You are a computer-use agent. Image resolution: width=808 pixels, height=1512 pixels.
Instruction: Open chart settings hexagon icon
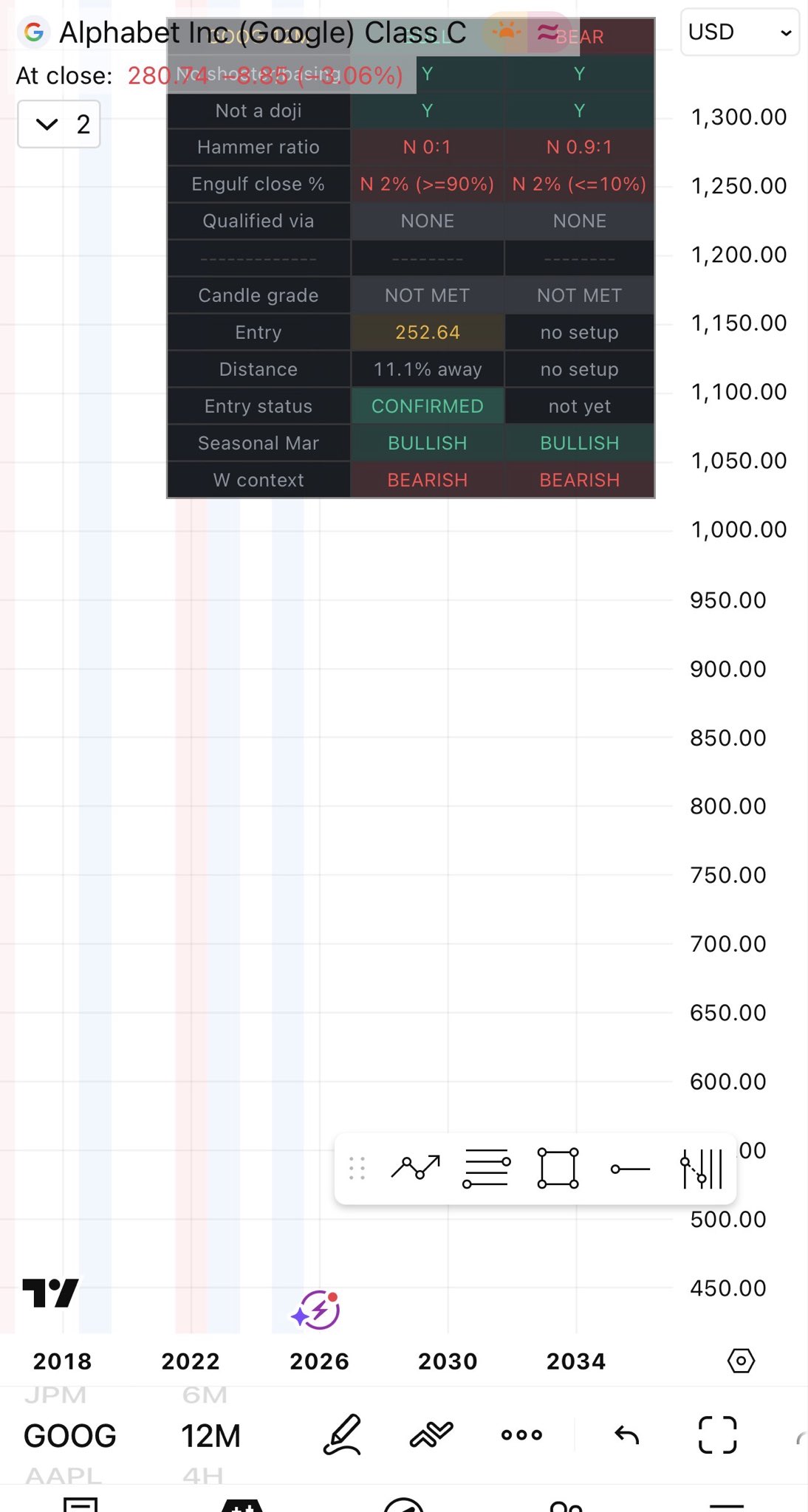[x=741, y=1361]
